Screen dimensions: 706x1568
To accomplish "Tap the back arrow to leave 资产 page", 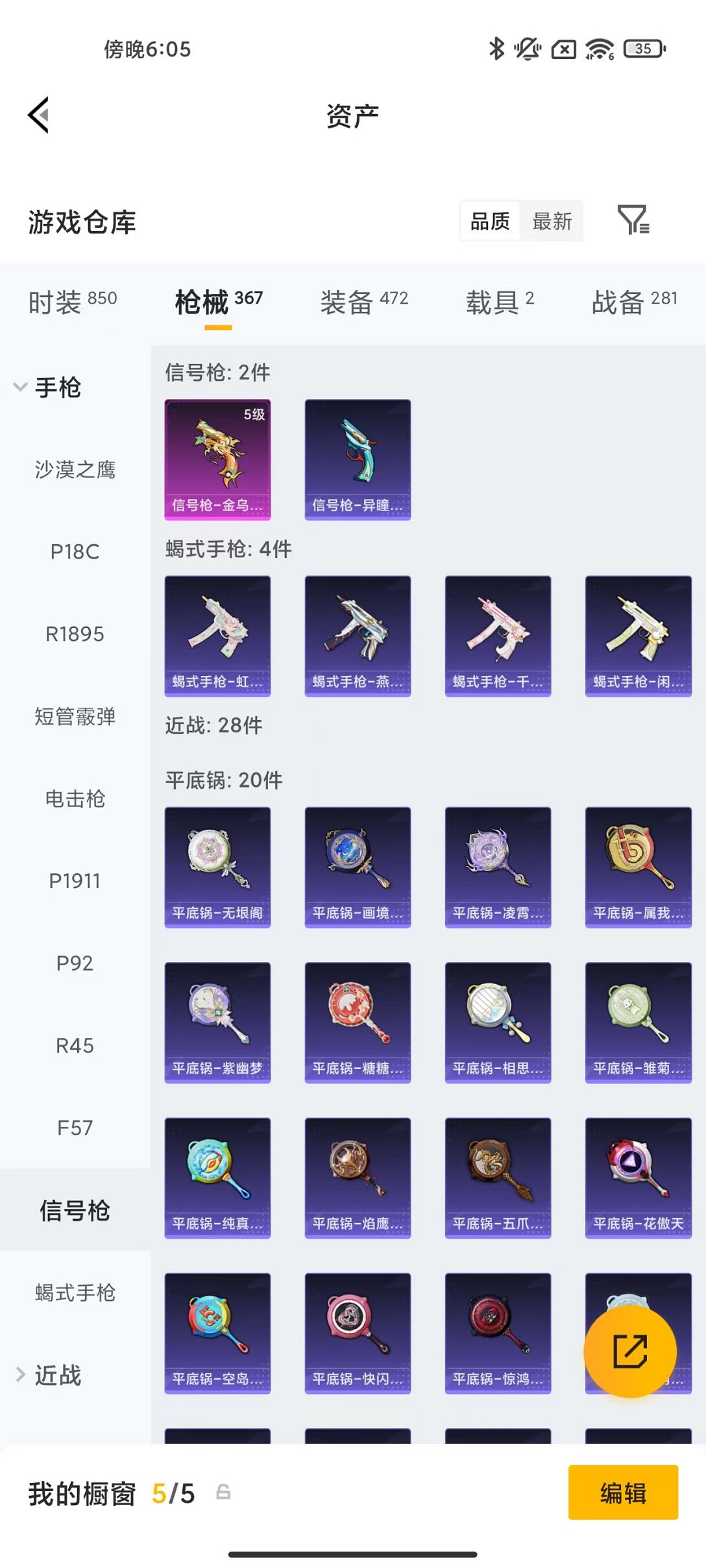I will coord(38,115).
